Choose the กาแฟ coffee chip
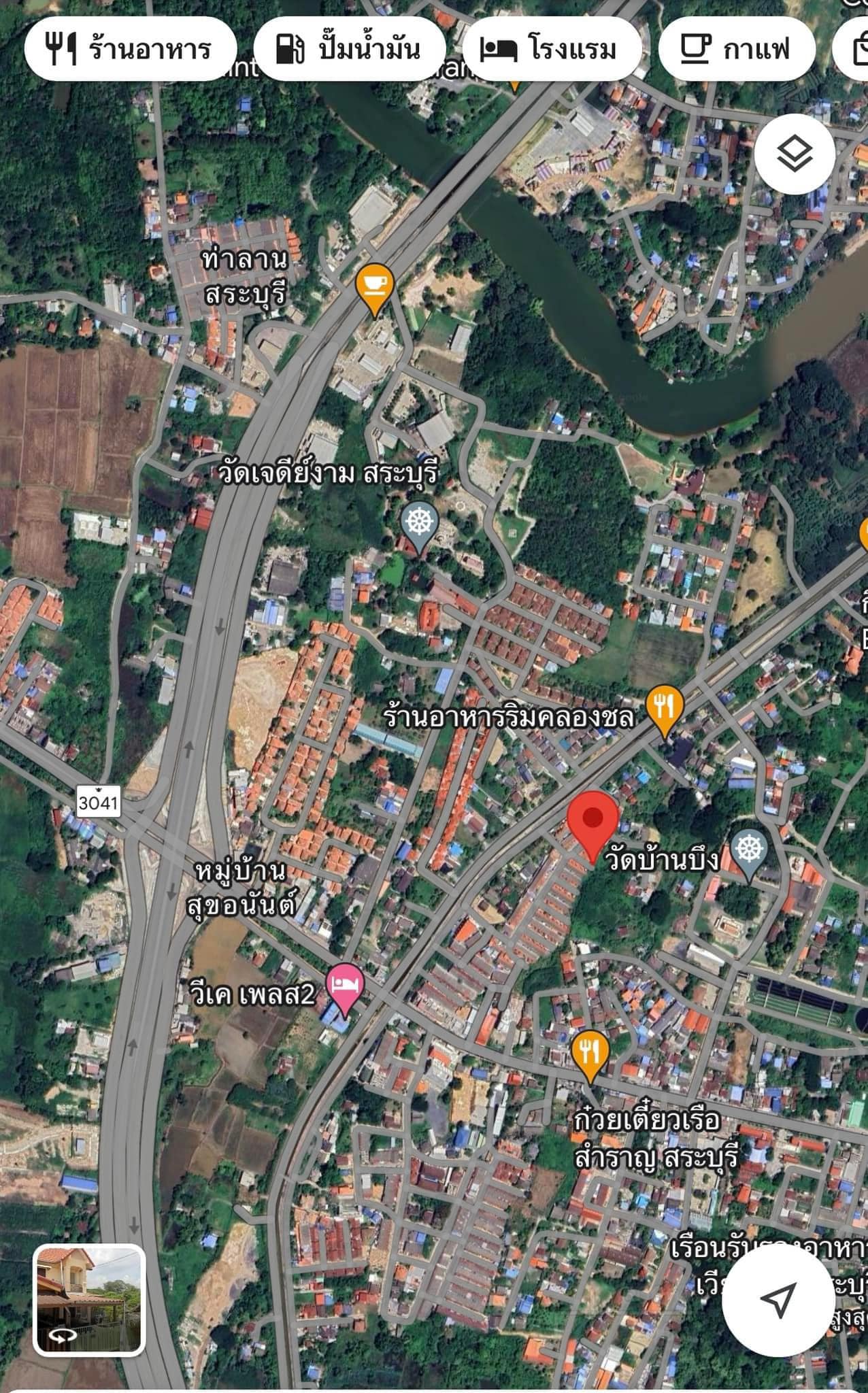The width and height of the screenshot is (868, 1393). tap(737, 50)
